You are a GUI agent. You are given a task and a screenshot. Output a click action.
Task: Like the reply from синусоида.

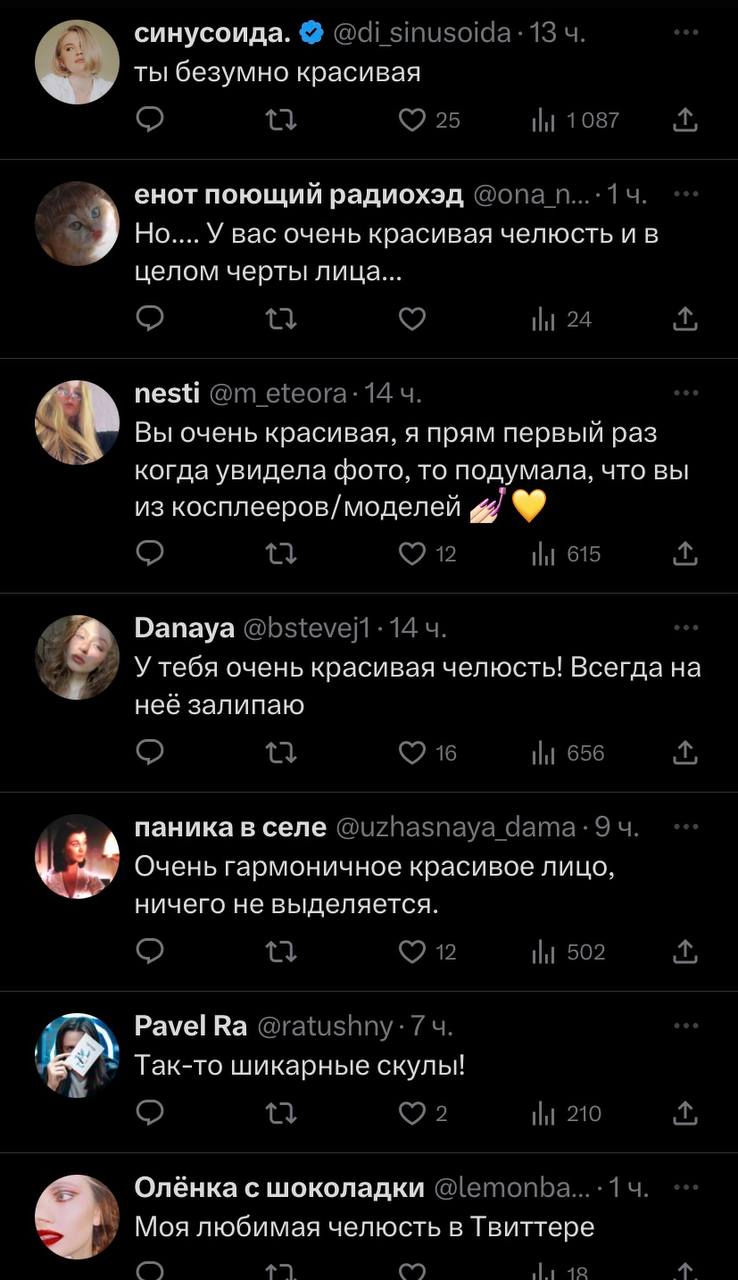pyautogui.click(x=412, y=120)
